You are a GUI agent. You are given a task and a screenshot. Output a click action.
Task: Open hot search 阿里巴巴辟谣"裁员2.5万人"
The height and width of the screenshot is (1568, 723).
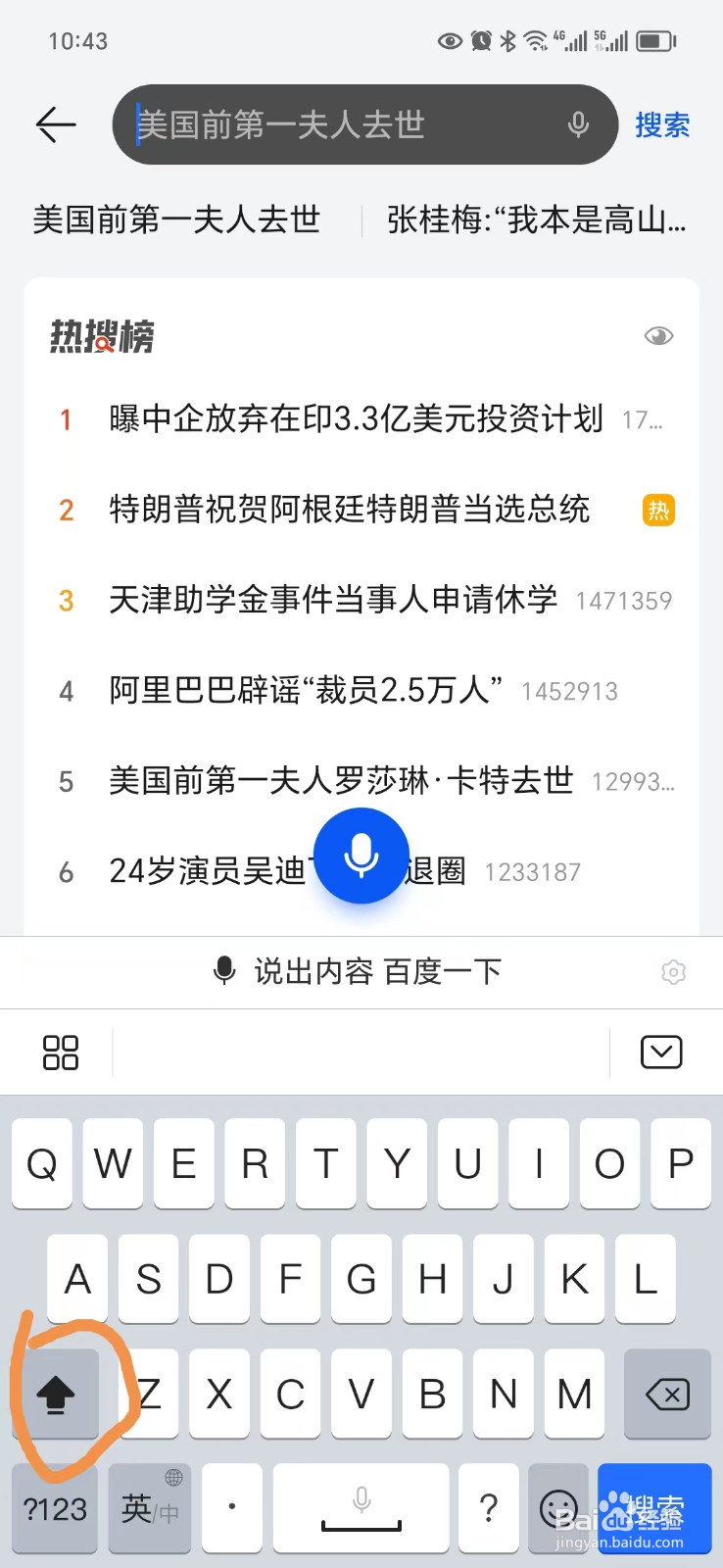coord(306,691)
